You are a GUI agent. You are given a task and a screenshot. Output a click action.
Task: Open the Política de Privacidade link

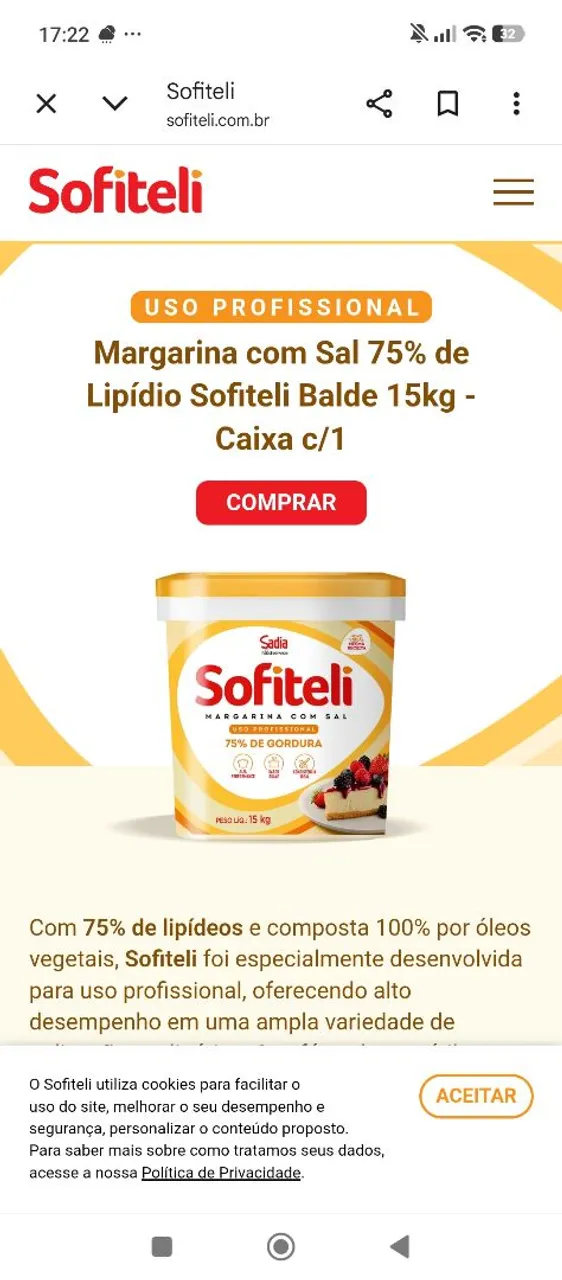pyautogui.click(x=221, y=1172)
